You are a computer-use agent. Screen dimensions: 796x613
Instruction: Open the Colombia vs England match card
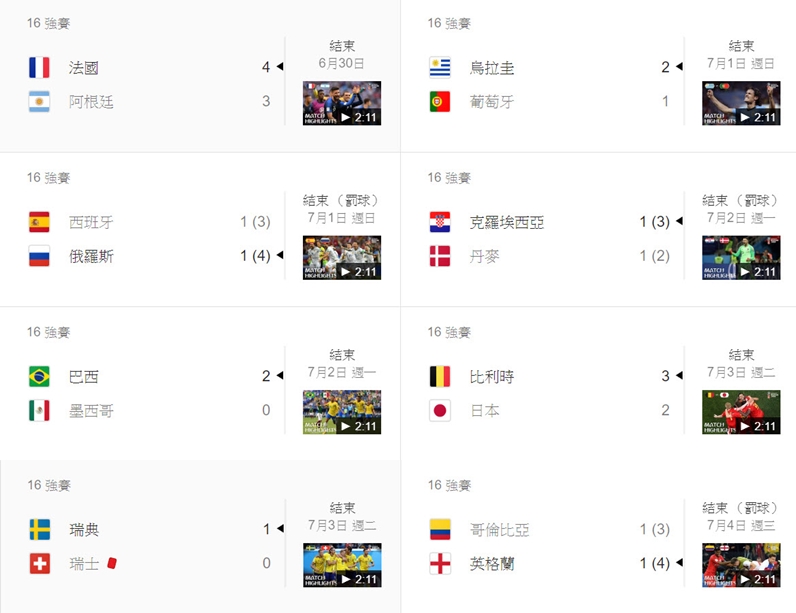click(550, 546)
